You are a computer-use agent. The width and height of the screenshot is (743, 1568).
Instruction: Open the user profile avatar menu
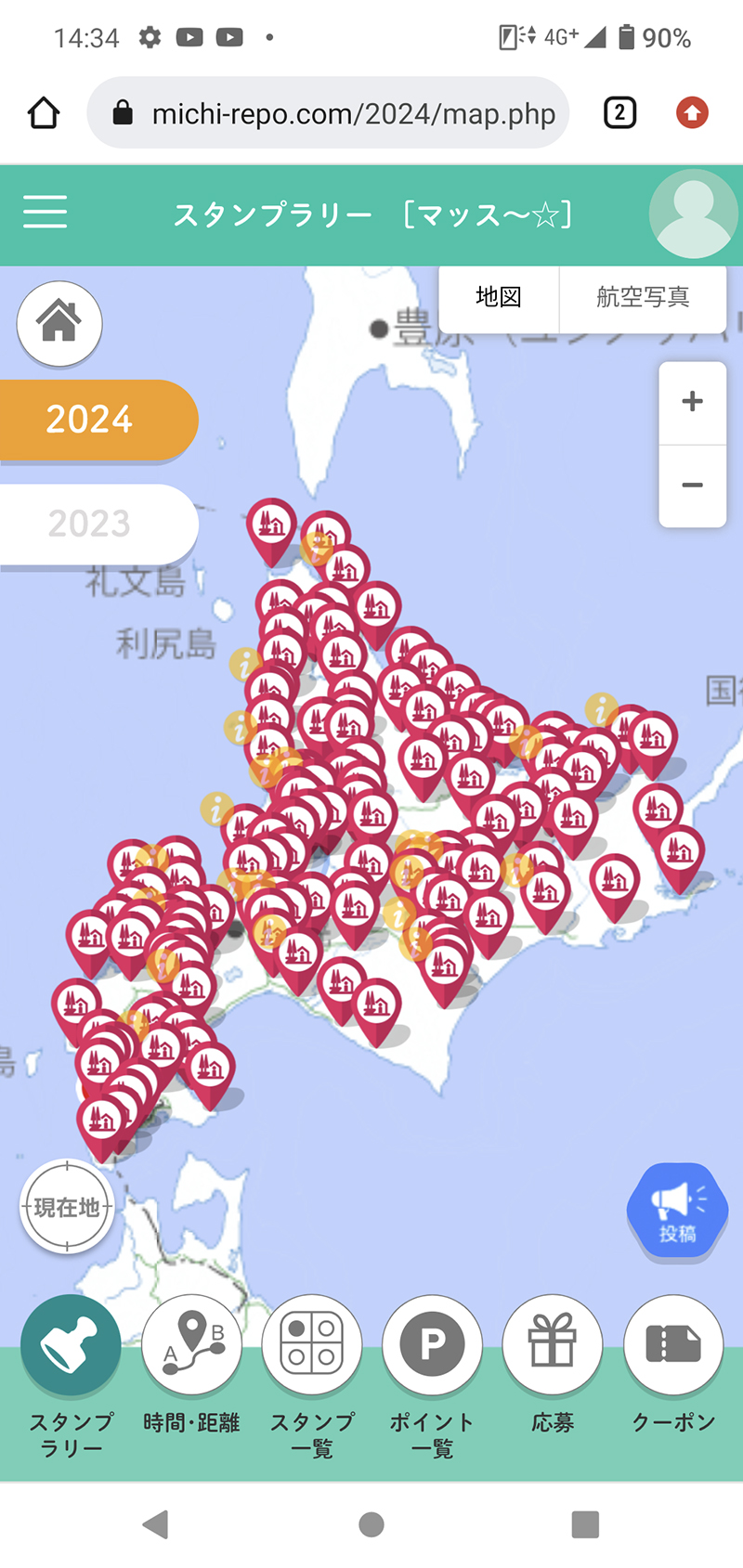(x=692, y=213)
